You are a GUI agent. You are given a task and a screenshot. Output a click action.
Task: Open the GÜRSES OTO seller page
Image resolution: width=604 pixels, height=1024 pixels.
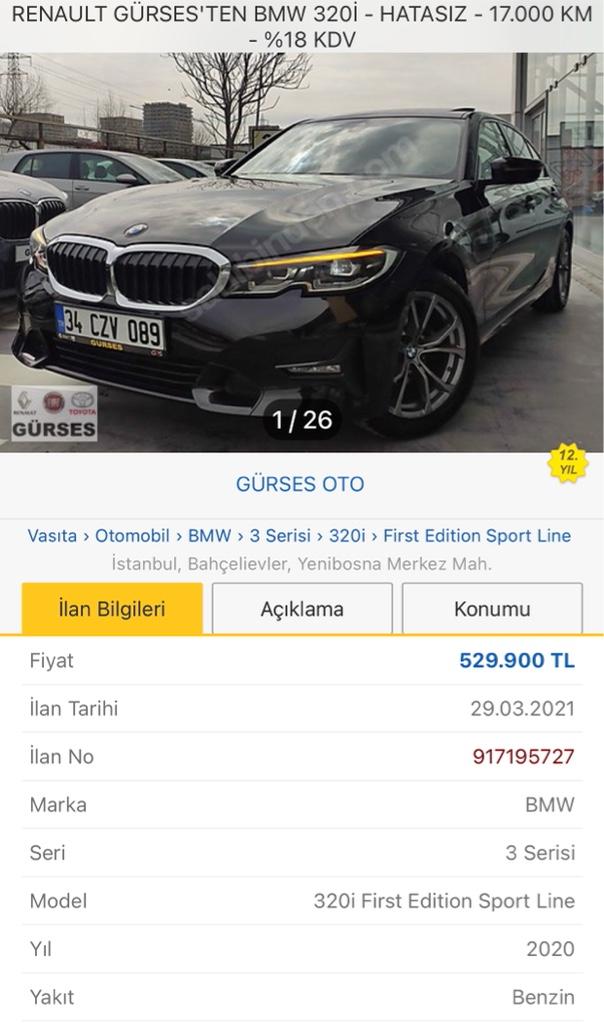pos(300,484)
